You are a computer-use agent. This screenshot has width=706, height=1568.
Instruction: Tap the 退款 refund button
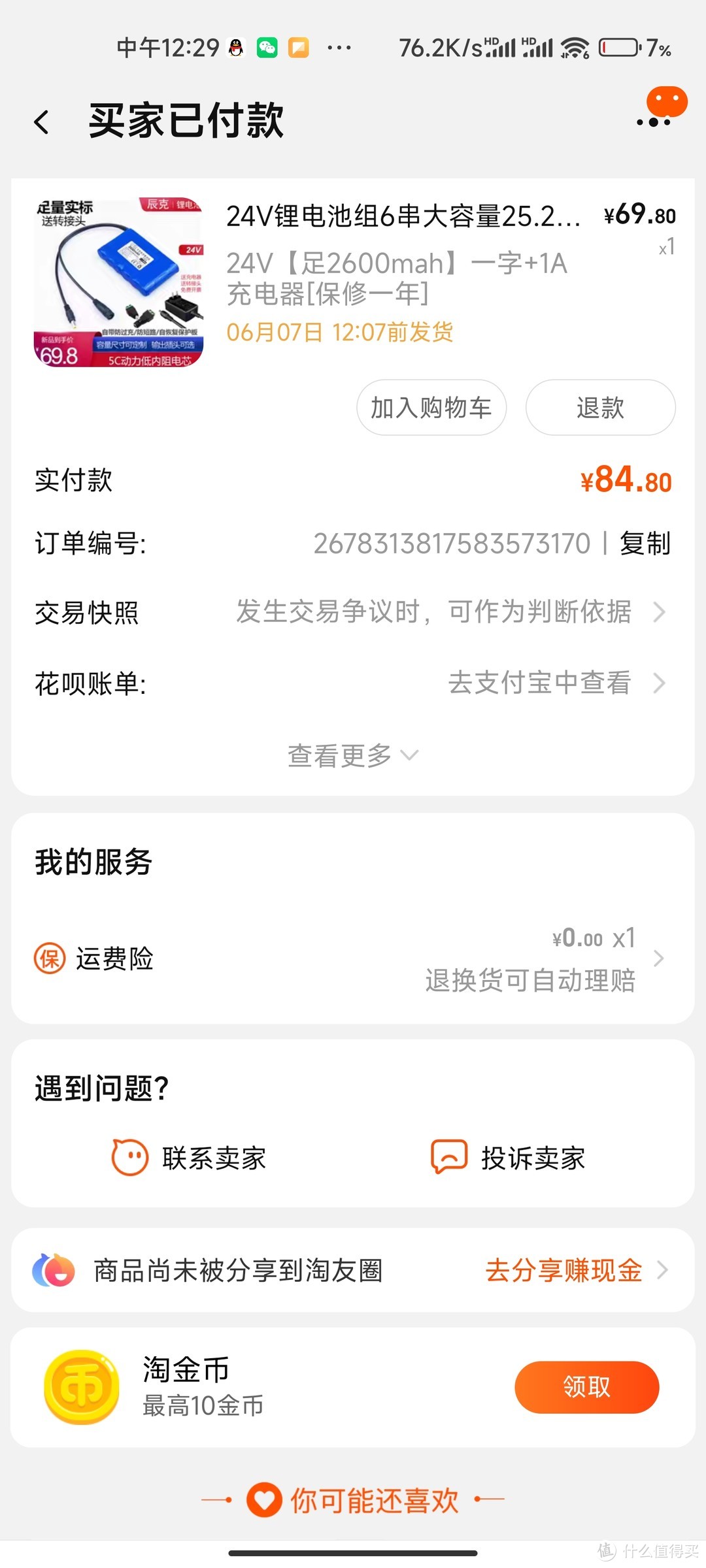(599, 406)
